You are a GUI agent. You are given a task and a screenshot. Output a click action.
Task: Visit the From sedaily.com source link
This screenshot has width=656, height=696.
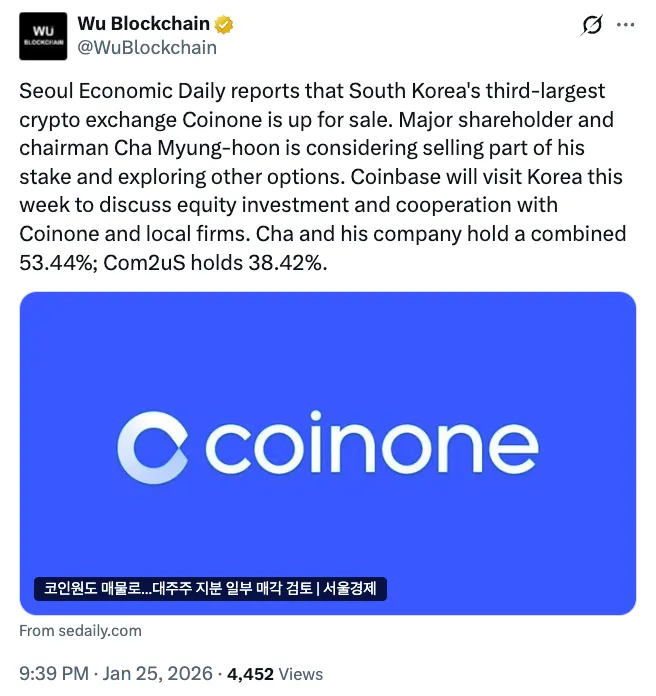(81, 631)
